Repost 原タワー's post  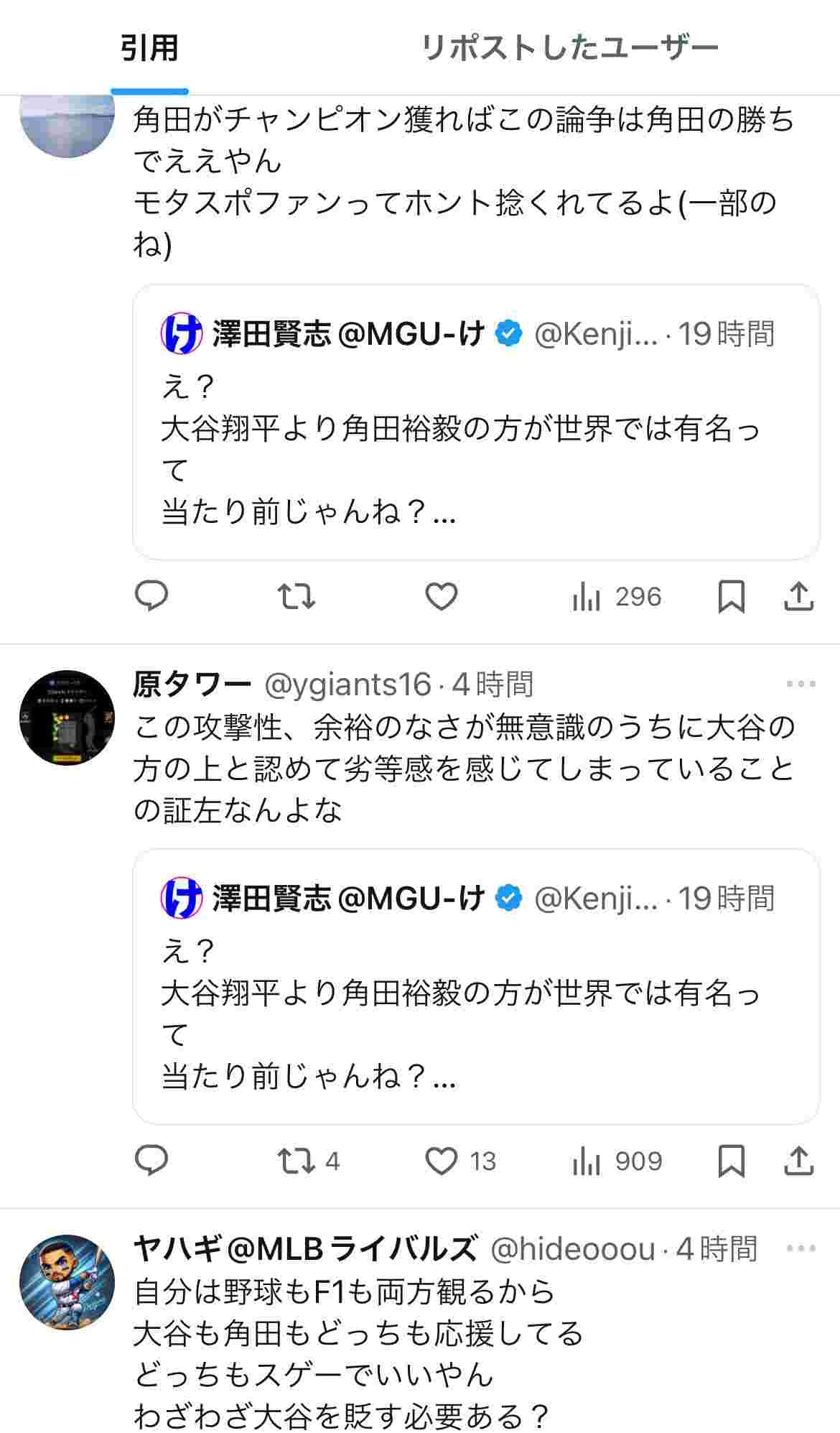tap(297, 1161)
